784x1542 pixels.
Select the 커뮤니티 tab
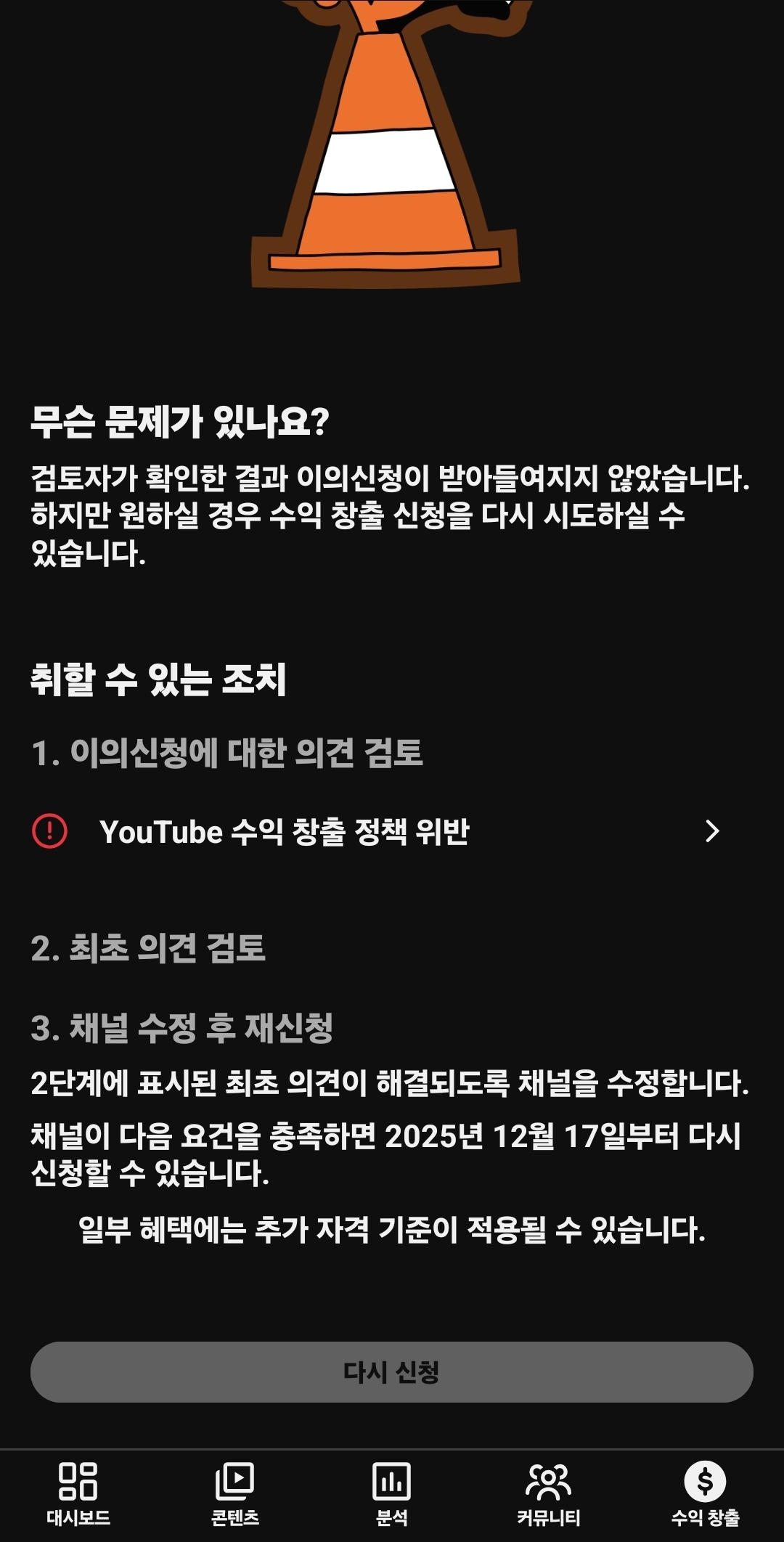(x=549, y=1494)
